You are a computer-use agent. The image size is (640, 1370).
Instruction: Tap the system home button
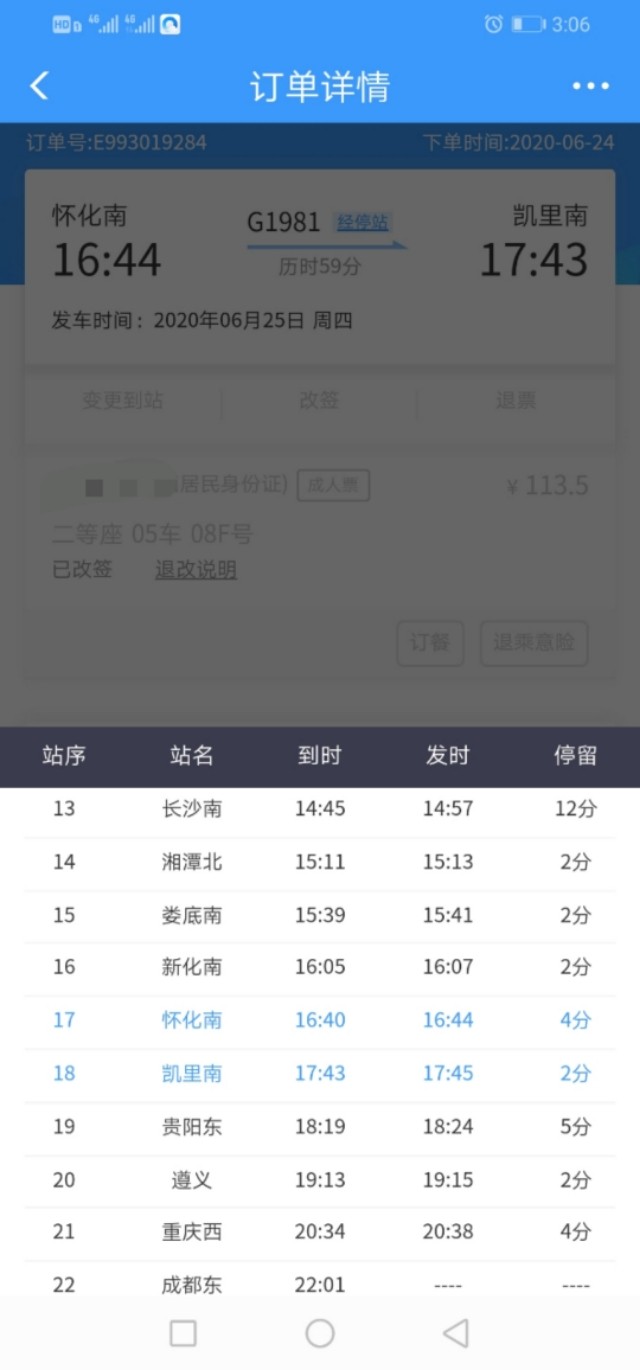(x=320, y=1333)
